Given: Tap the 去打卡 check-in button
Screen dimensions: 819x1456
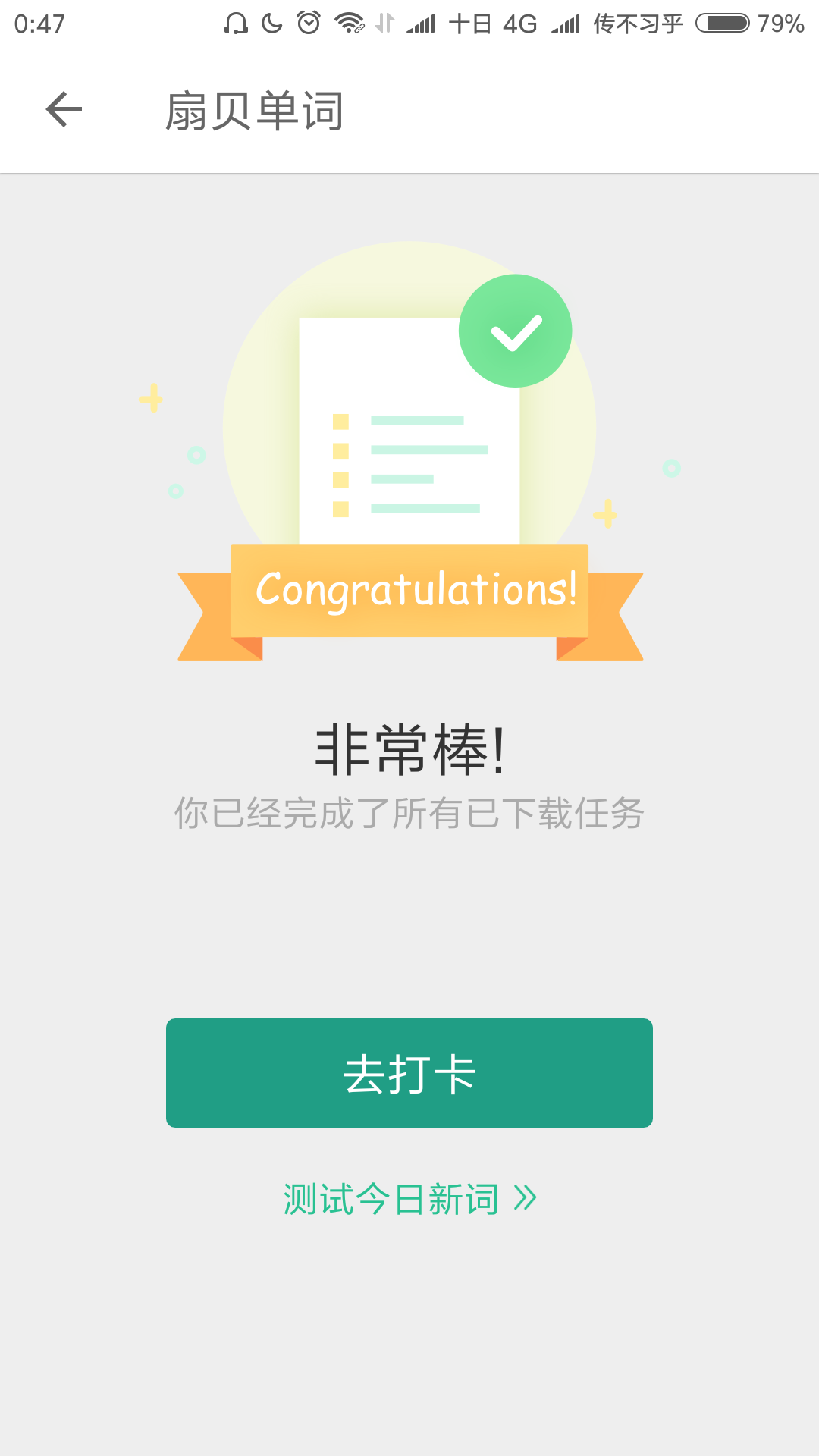Looking at the screenshot, I should [x=409, y=1073].
